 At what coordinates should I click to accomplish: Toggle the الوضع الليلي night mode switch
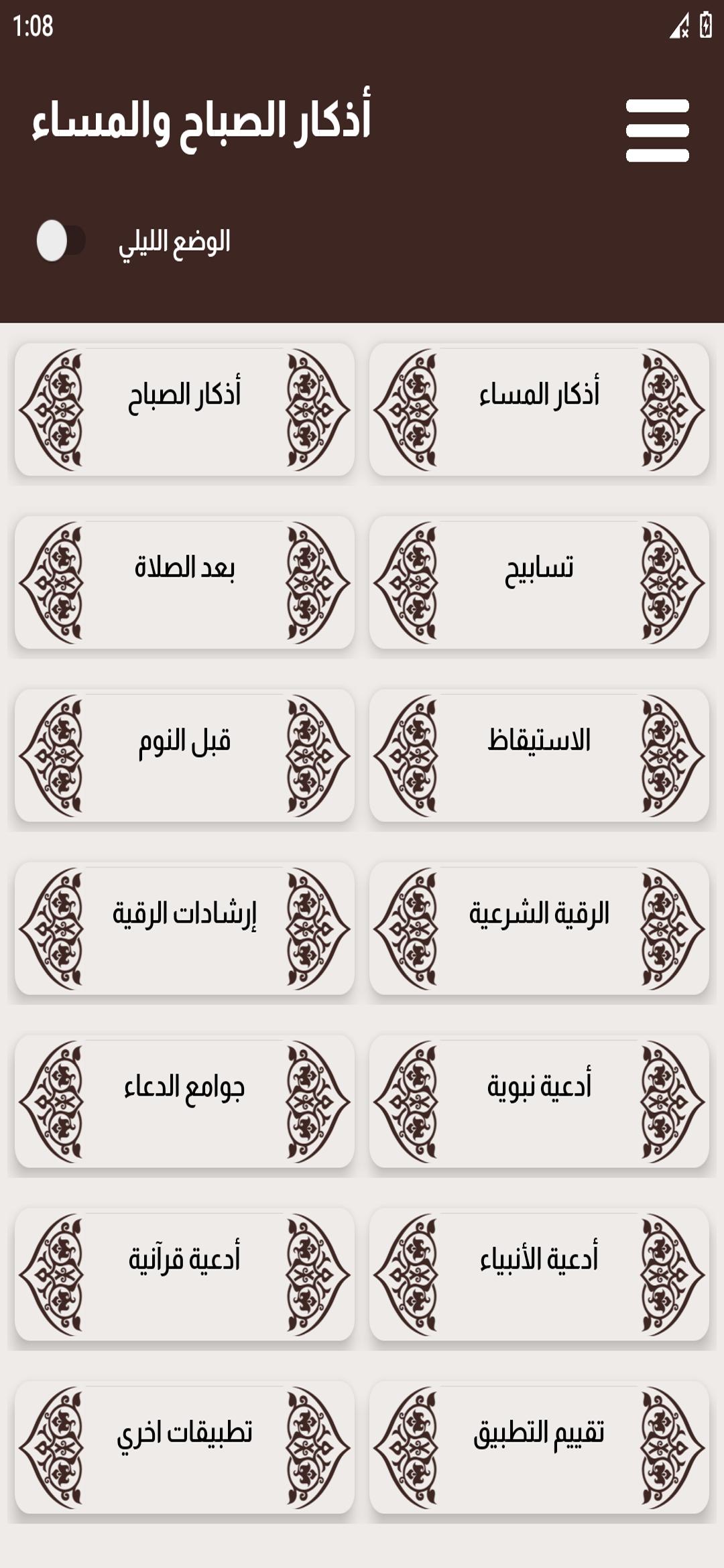pos(61,241)
